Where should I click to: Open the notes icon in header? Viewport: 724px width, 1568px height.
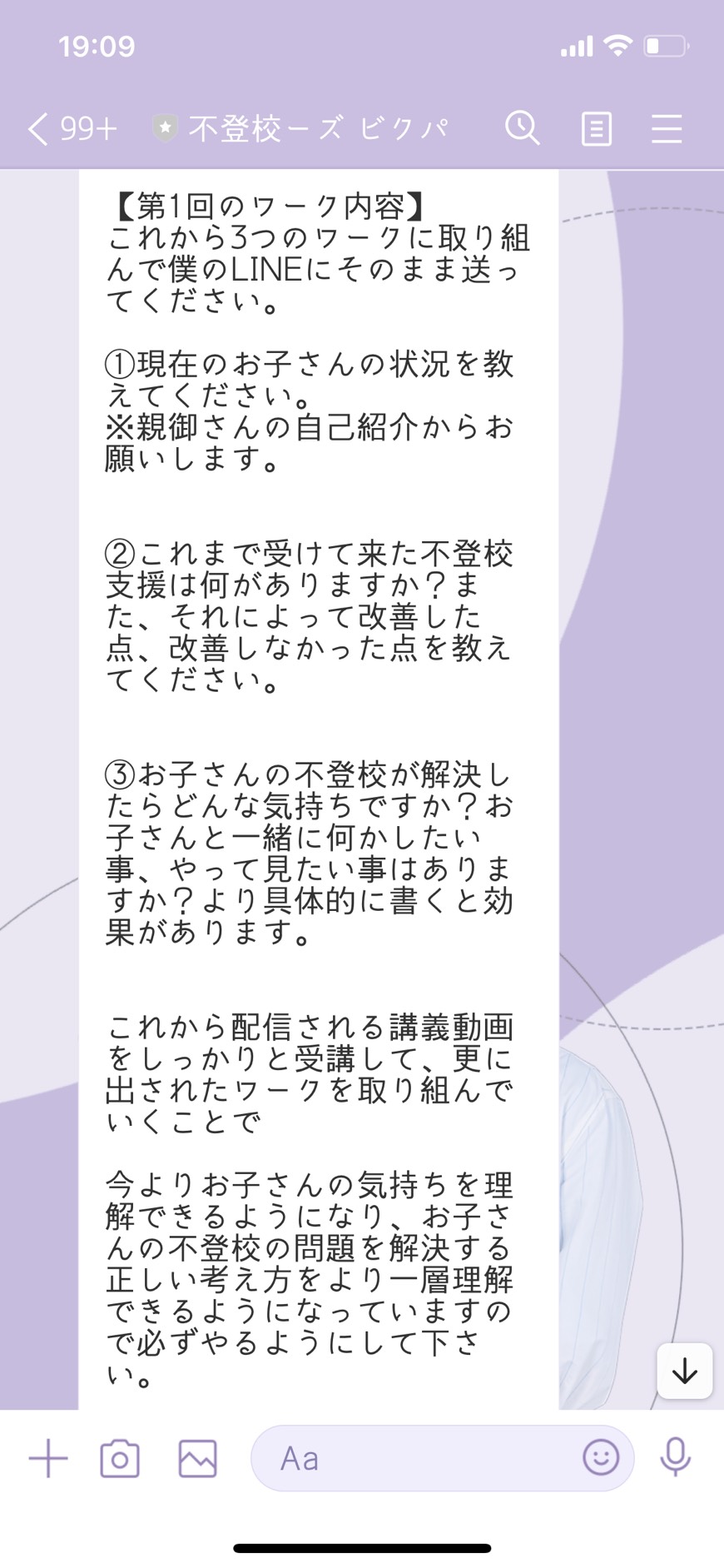click(596, 129)
